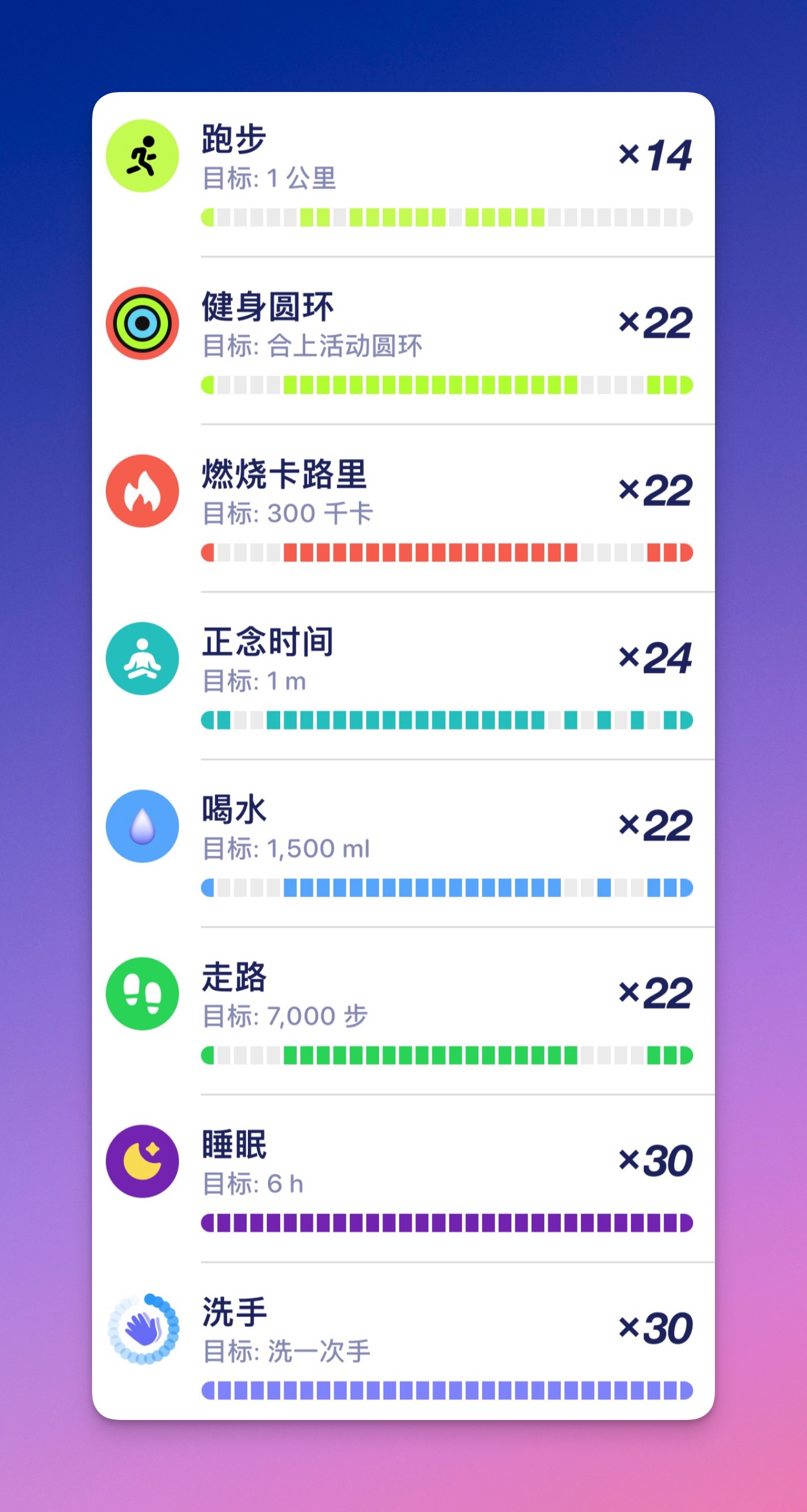Click the ×22 count next to 健身圆环
807x1512 pixels.
coord(656,321)
